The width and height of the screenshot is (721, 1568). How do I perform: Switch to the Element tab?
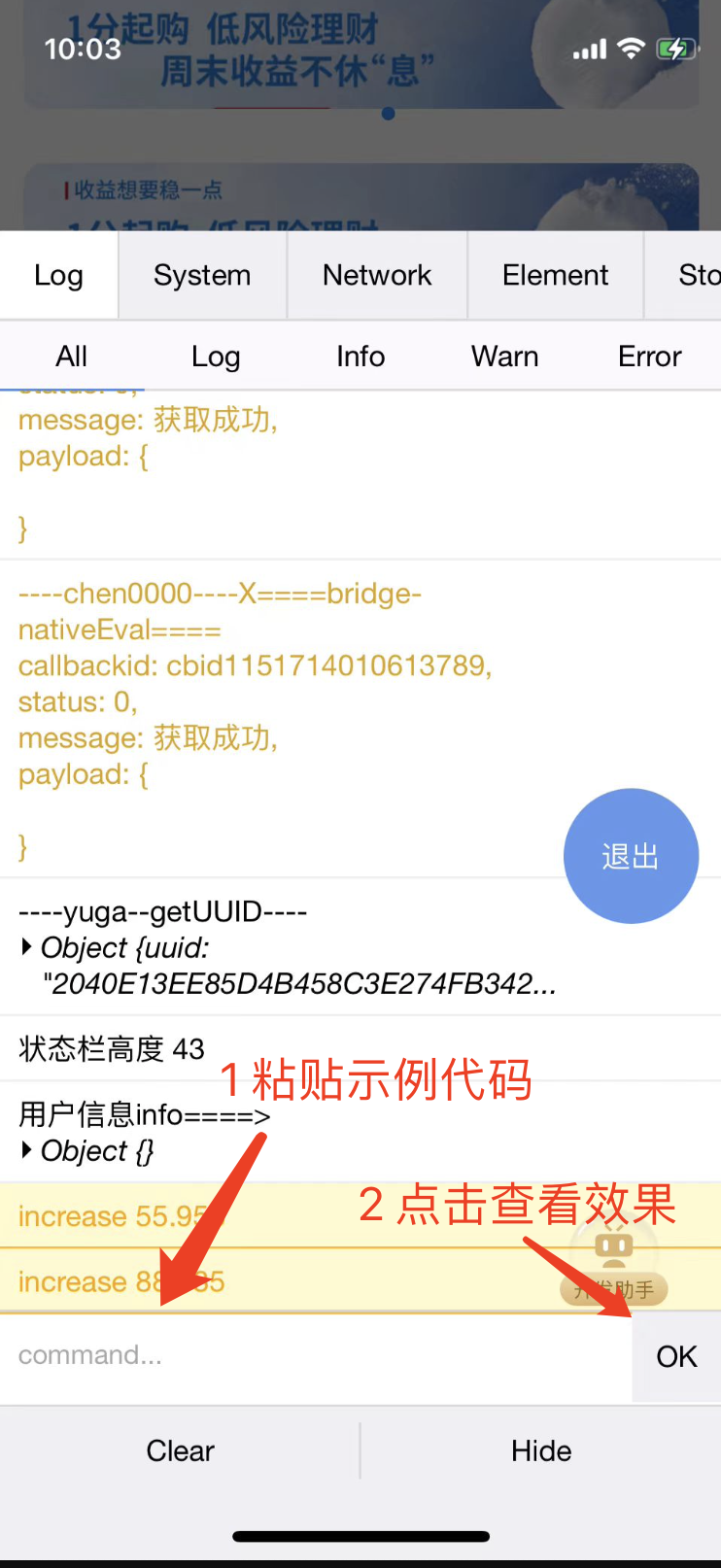(556, 275)
